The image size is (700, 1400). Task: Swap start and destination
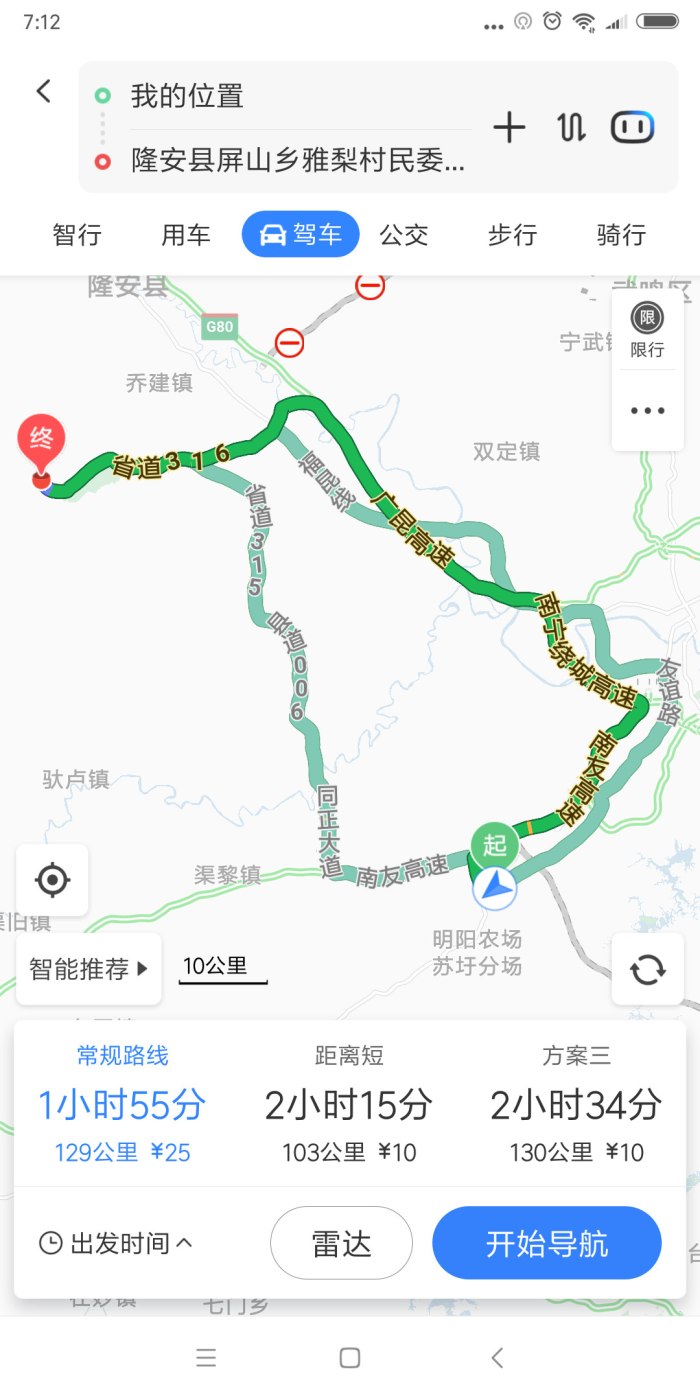coord(571,127)
